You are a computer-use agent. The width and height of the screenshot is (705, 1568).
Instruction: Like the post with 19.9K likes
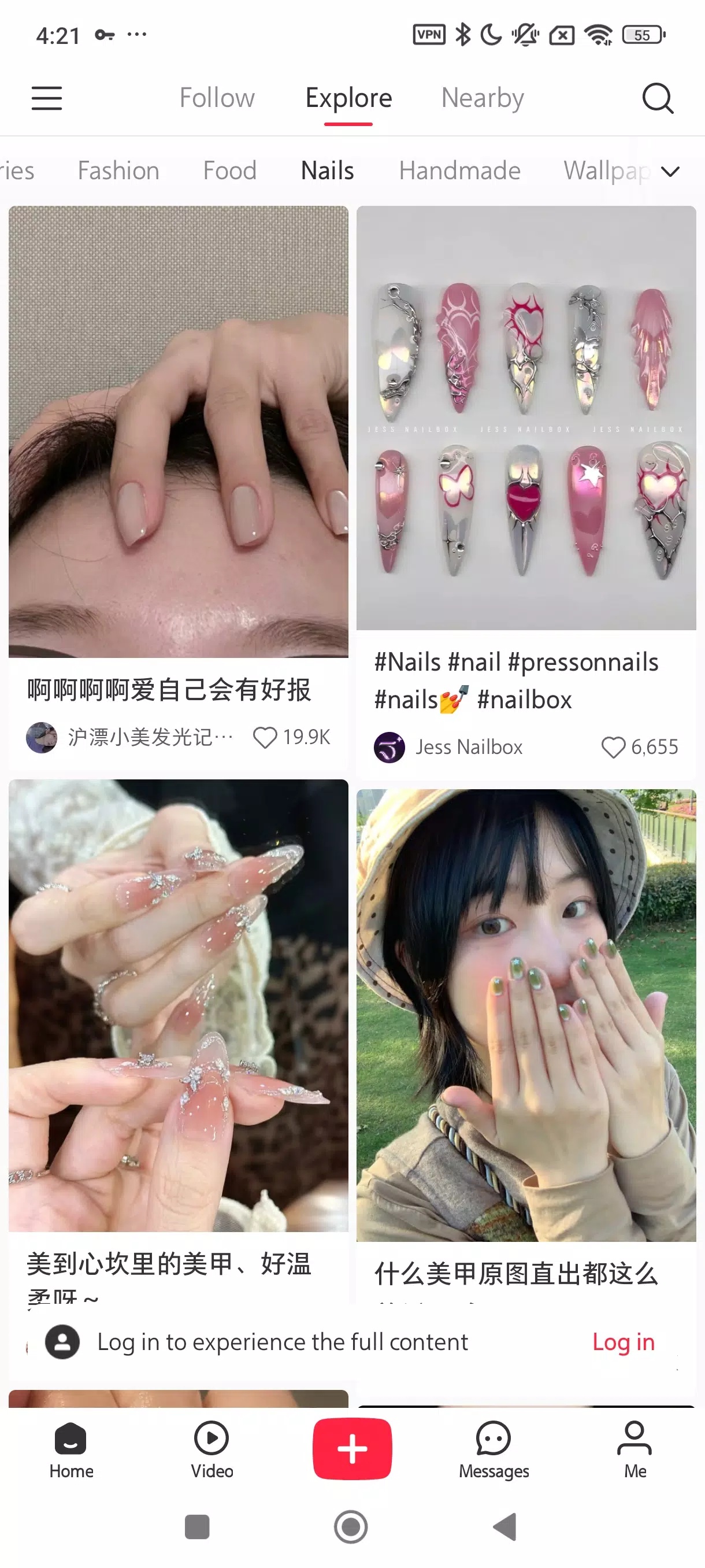click(265, 737)
